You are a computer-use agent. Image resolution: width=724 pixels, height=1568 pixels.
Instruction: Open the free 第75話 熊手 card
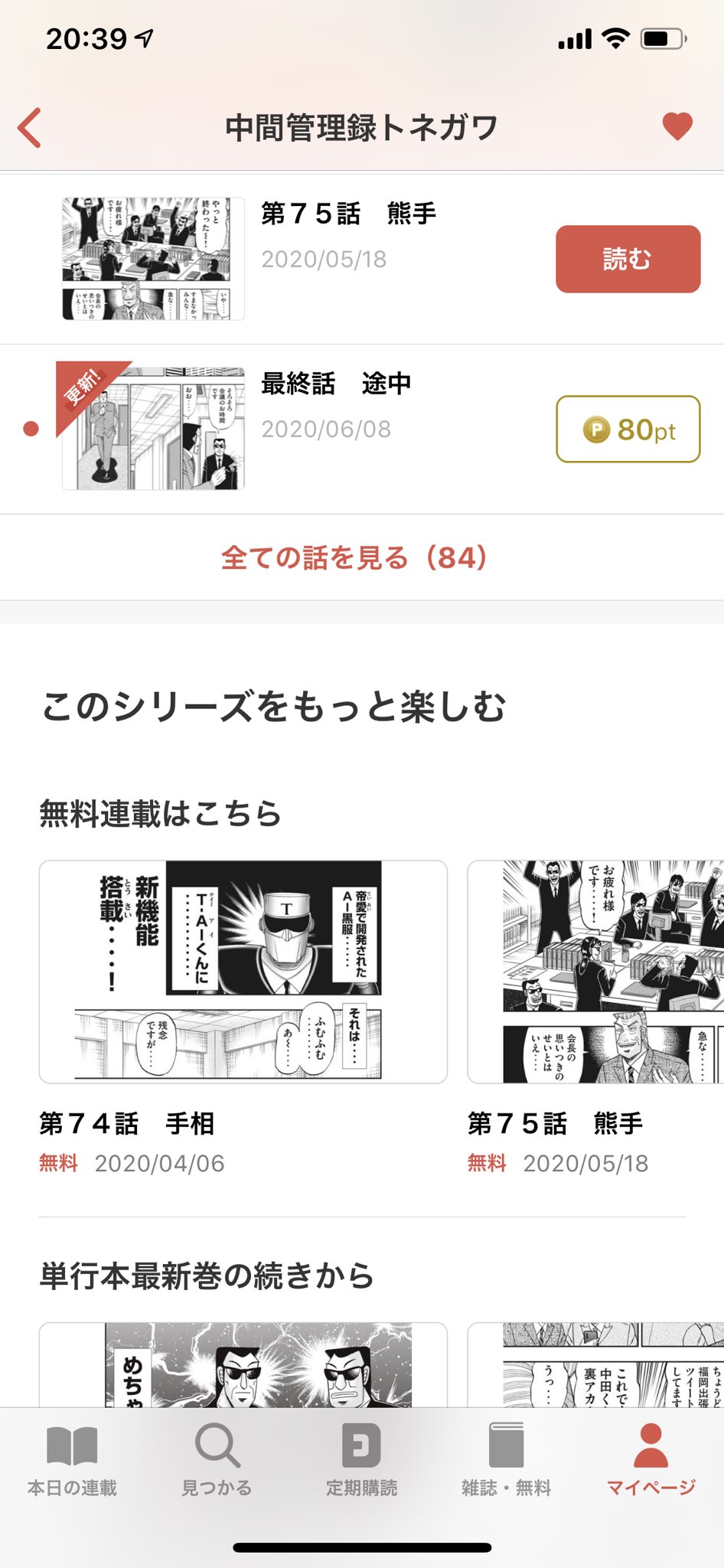595,1018
